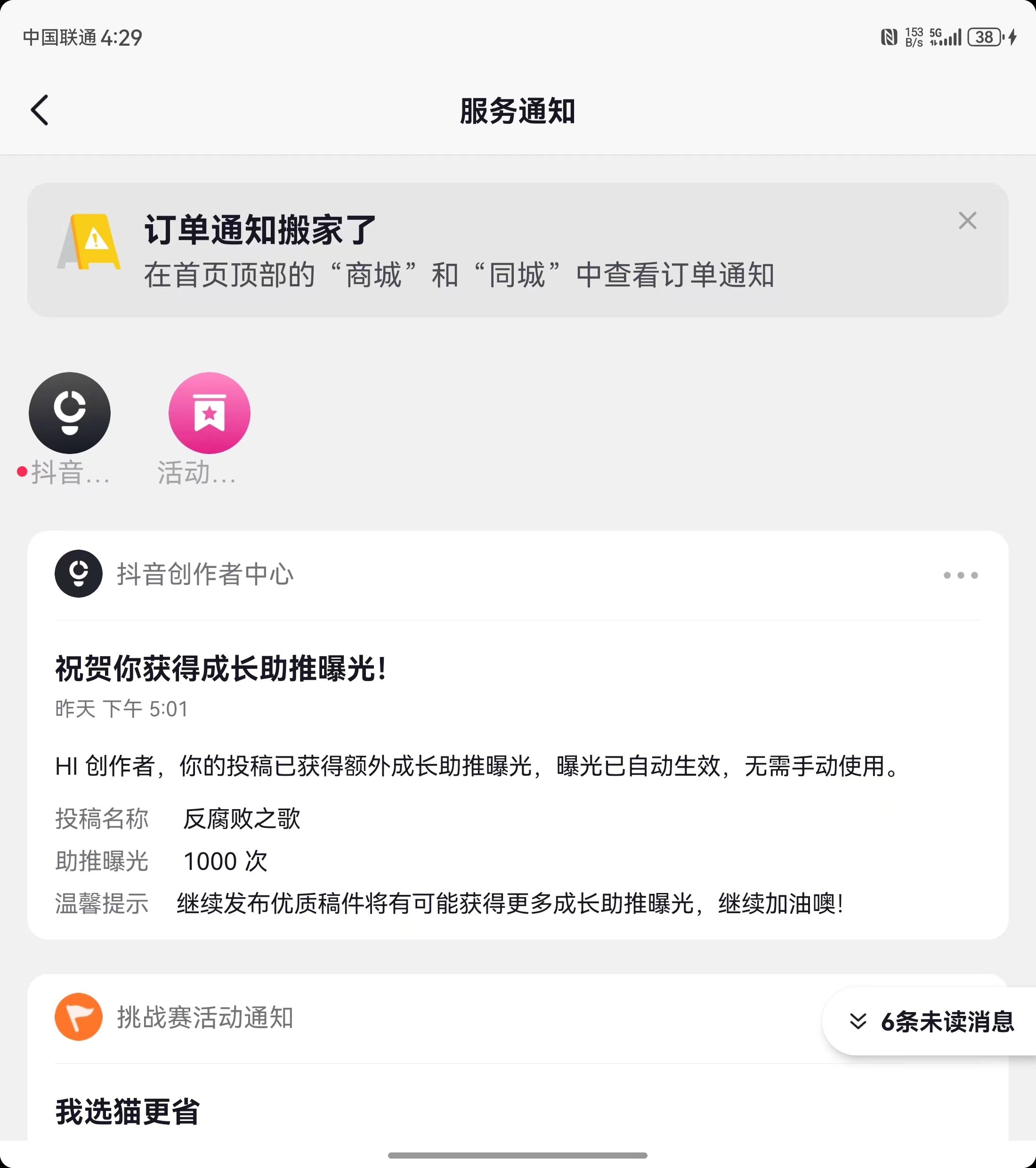Jump to 6条未读消息
The width and height of the screenshot is (1036, 1168).
coord(931,1022)
